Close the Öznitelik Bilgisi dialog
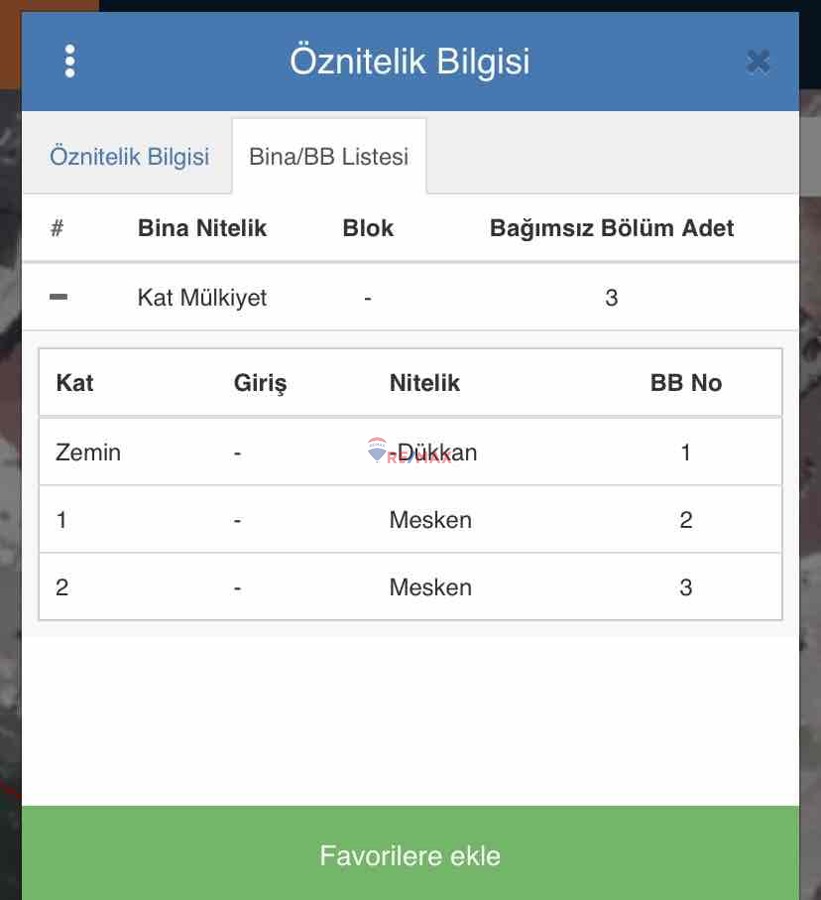821x900 pixels. (x=758, y=62)
